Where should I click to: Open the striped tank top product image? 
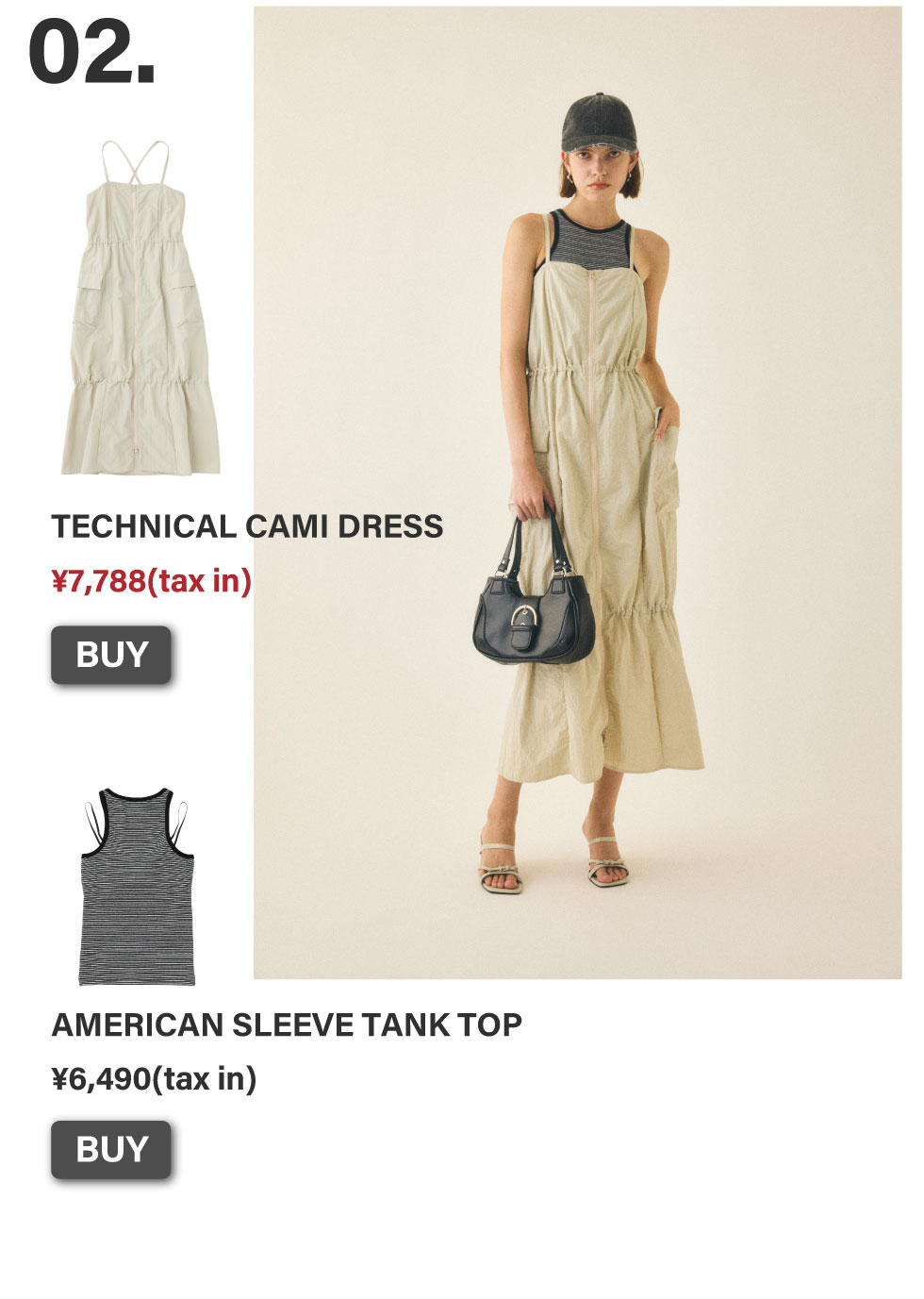tap(138, 887)
